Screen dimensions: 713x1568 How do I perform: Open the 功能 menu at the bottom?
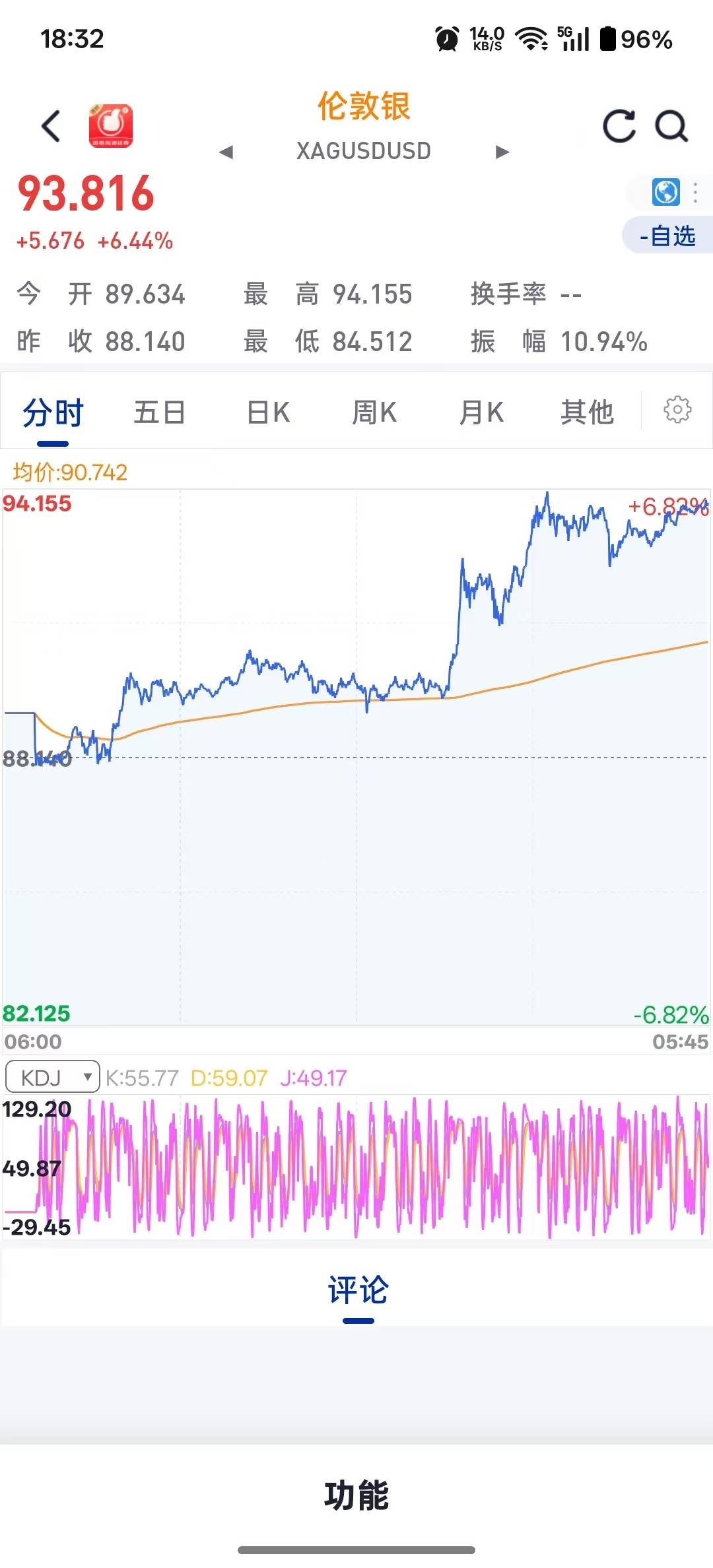click(356, 1495)
